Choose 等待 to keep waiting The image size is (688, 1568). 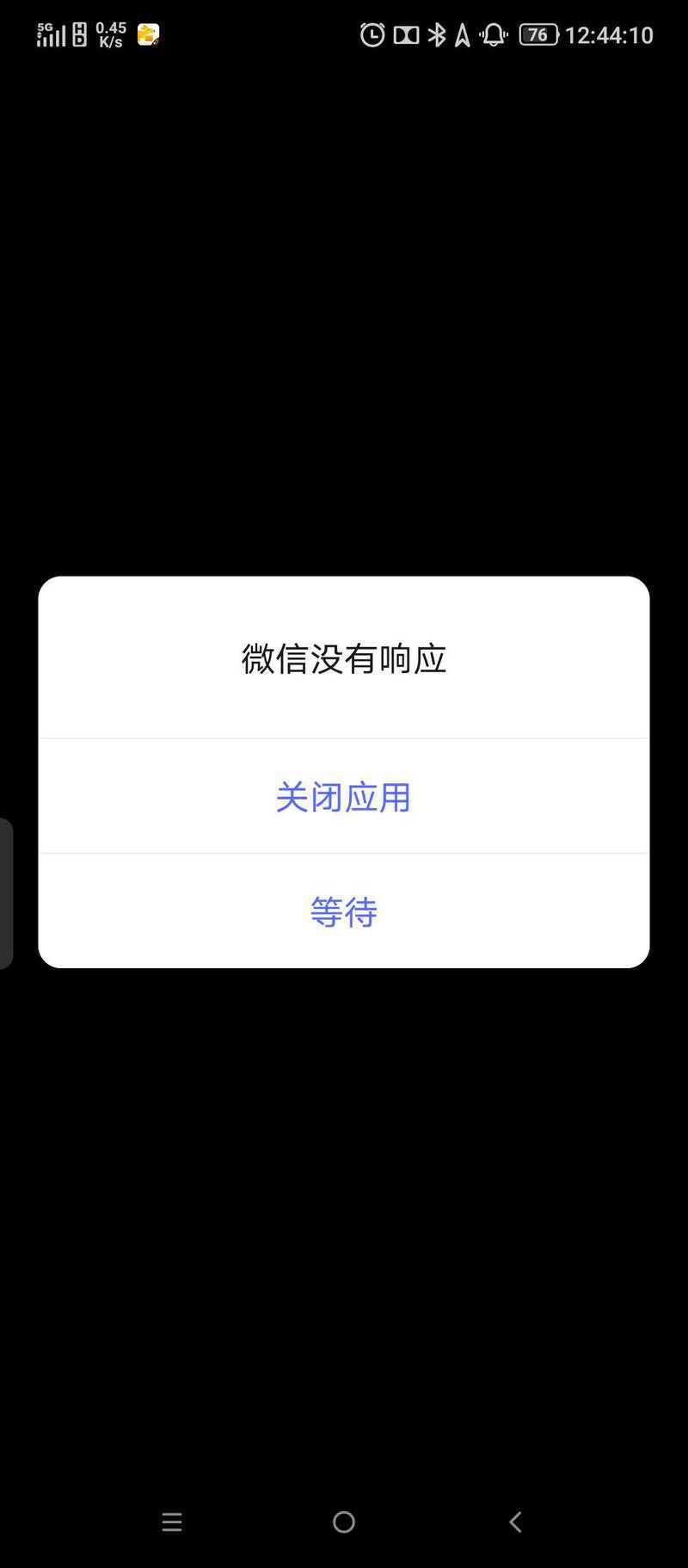pos(343,911)
